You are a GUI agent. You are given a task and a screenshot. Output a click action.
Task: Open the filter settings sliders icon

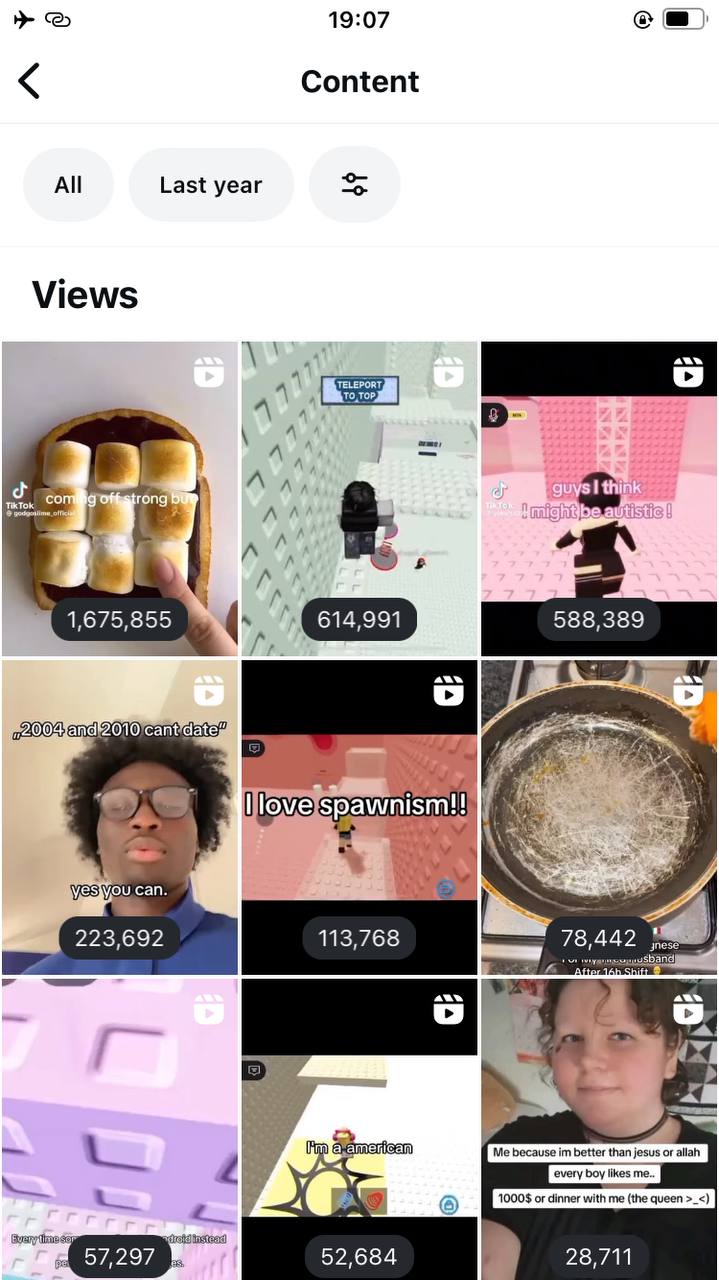point(354,185)
